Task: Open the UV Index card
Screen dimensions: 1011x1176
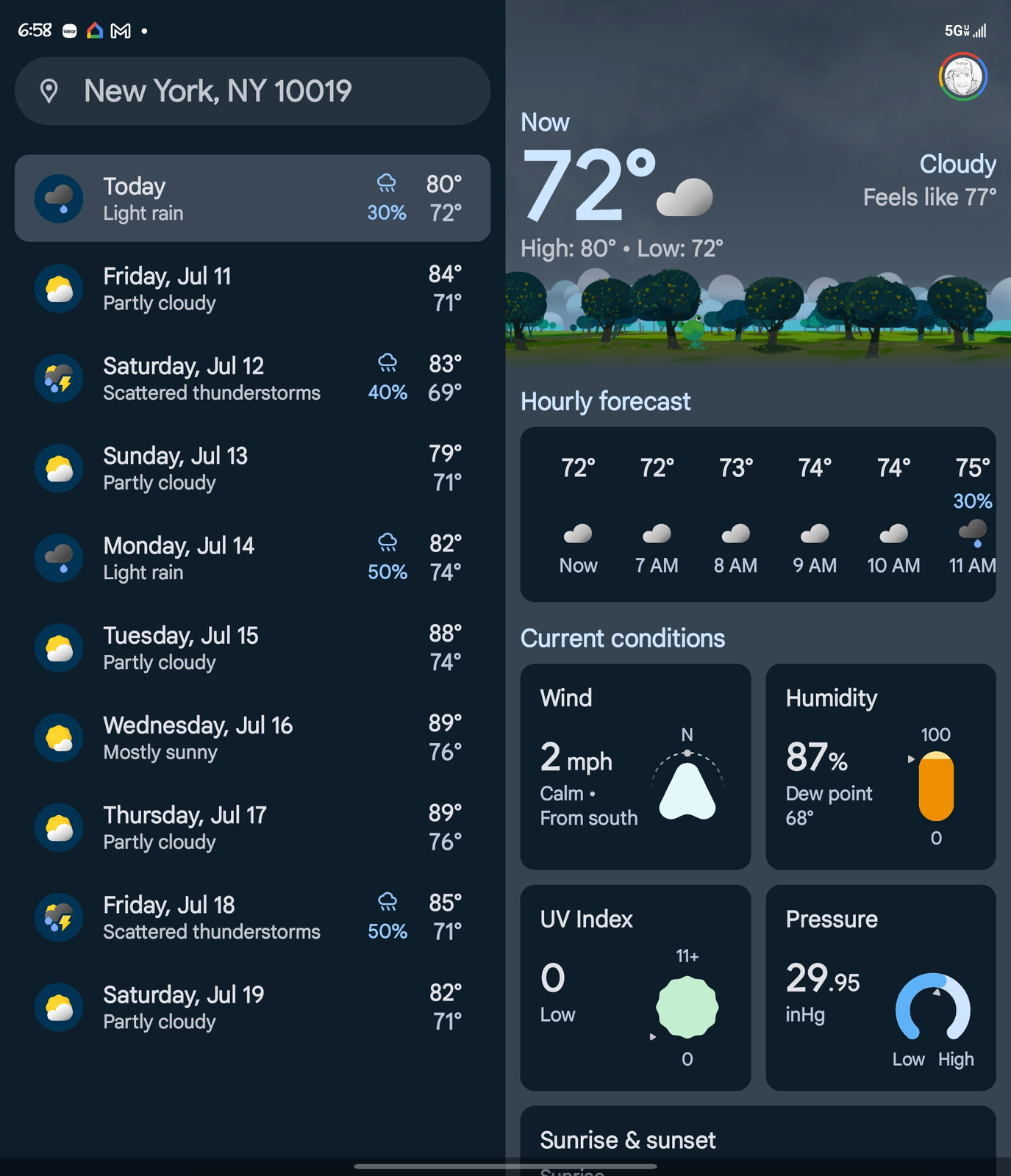Action: (x=635, y=987)
